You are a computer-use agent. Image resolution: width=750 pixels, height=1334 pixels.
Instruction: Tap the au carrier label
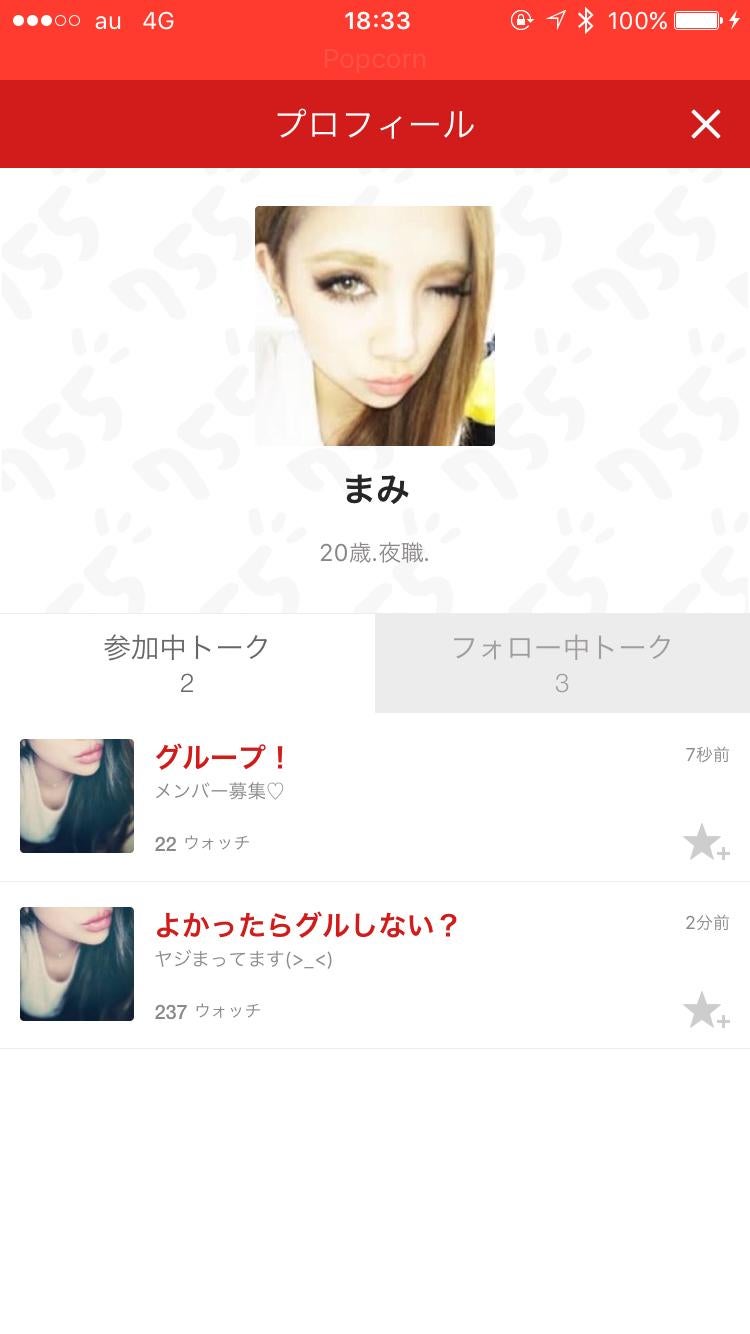(107, 20)
